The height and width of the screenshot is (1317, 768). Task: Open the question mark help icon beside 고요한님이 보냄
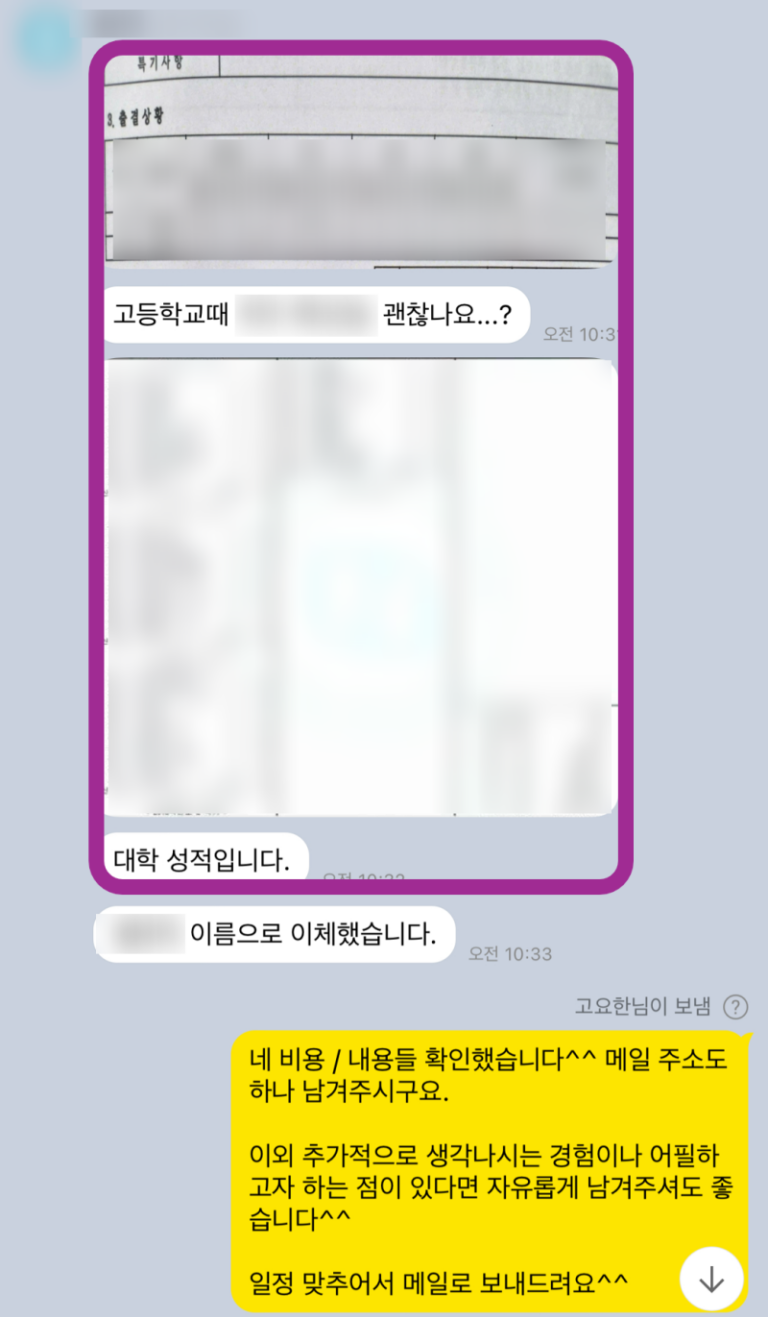735,1006
